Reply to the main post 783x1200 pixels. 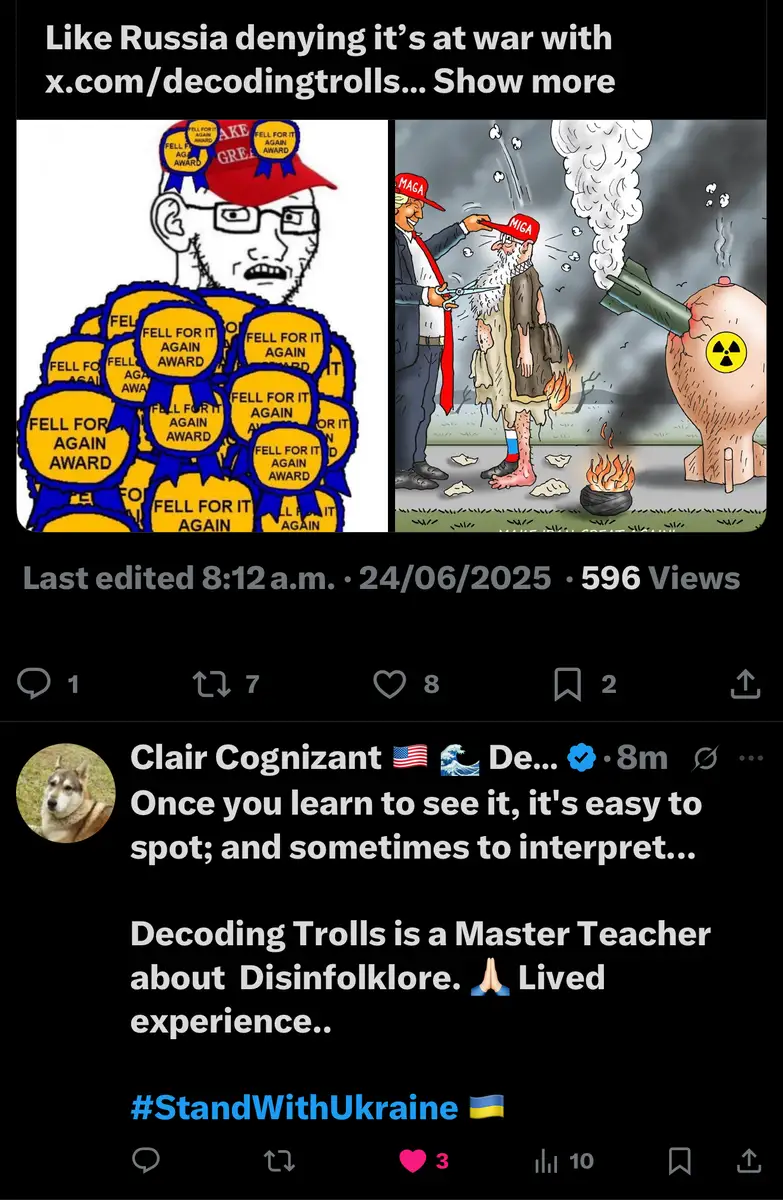pyautogui.click(x=35, y=684)
